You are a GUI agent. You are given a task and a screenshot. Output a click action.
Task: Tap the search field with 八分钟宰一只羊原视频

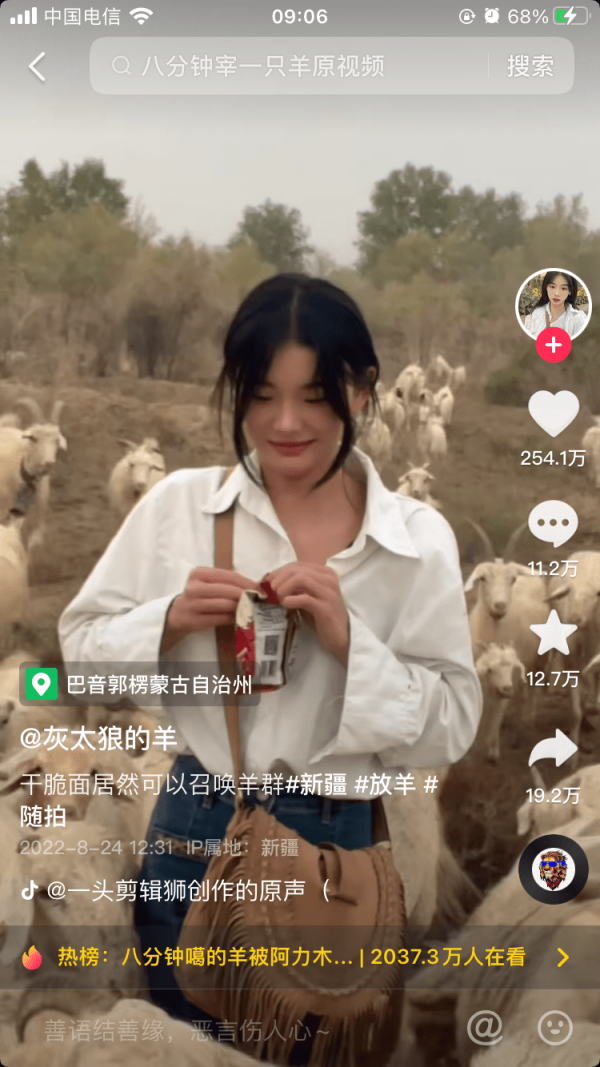click(x=290, y=66)
